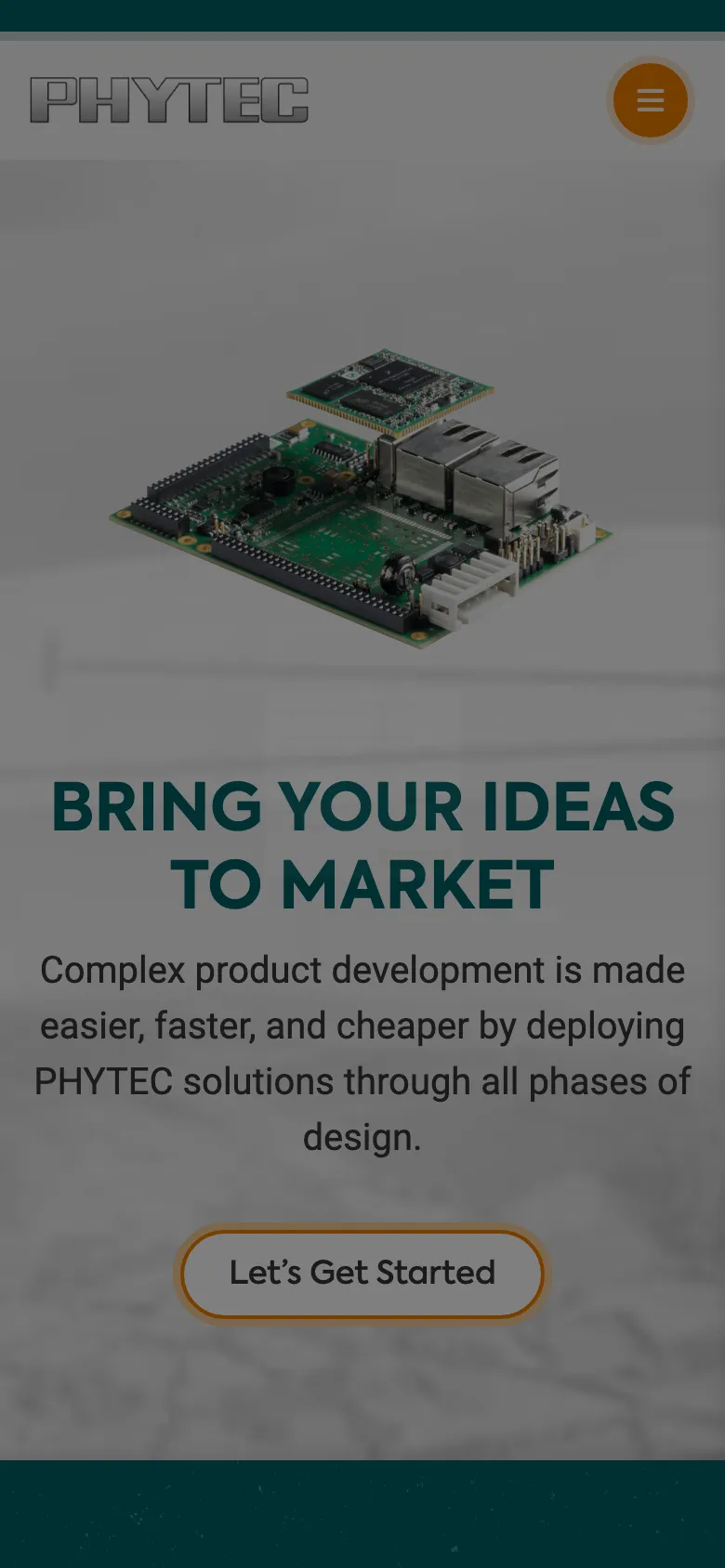Open site navigation via the three-line icon
Viewport: 725px width, 1568px height.
(650, 100)
